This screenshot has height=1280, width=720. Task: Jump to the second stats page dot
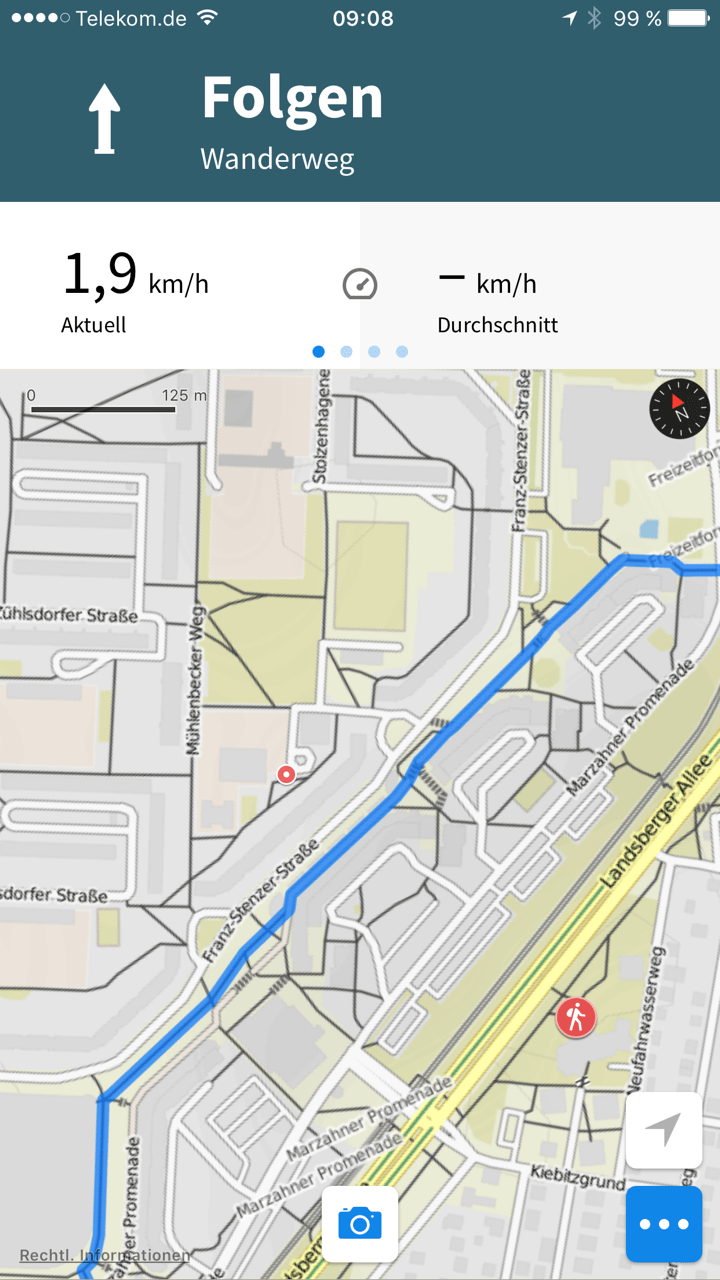[346, 352]
